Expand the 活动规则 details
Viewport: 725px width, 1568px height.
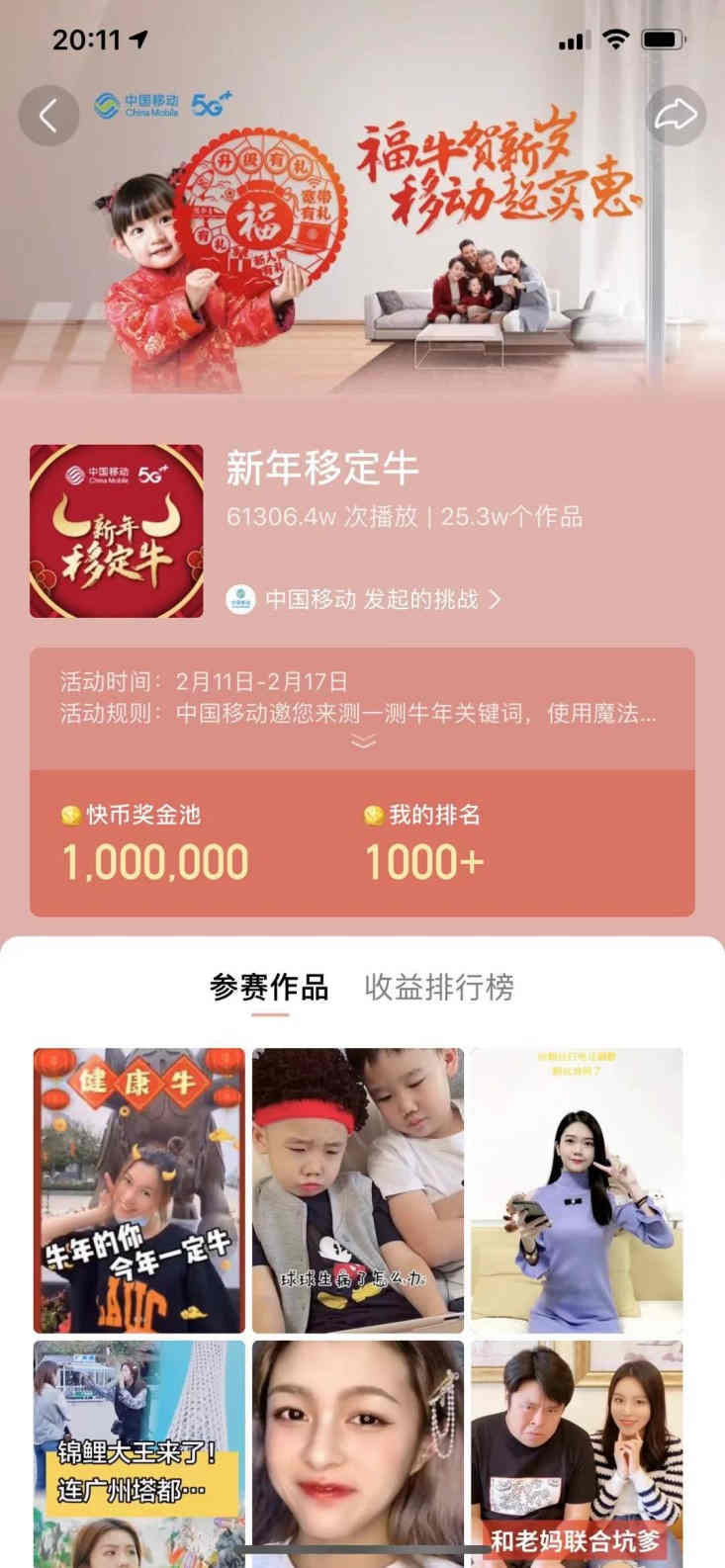(x=363, y=740)
